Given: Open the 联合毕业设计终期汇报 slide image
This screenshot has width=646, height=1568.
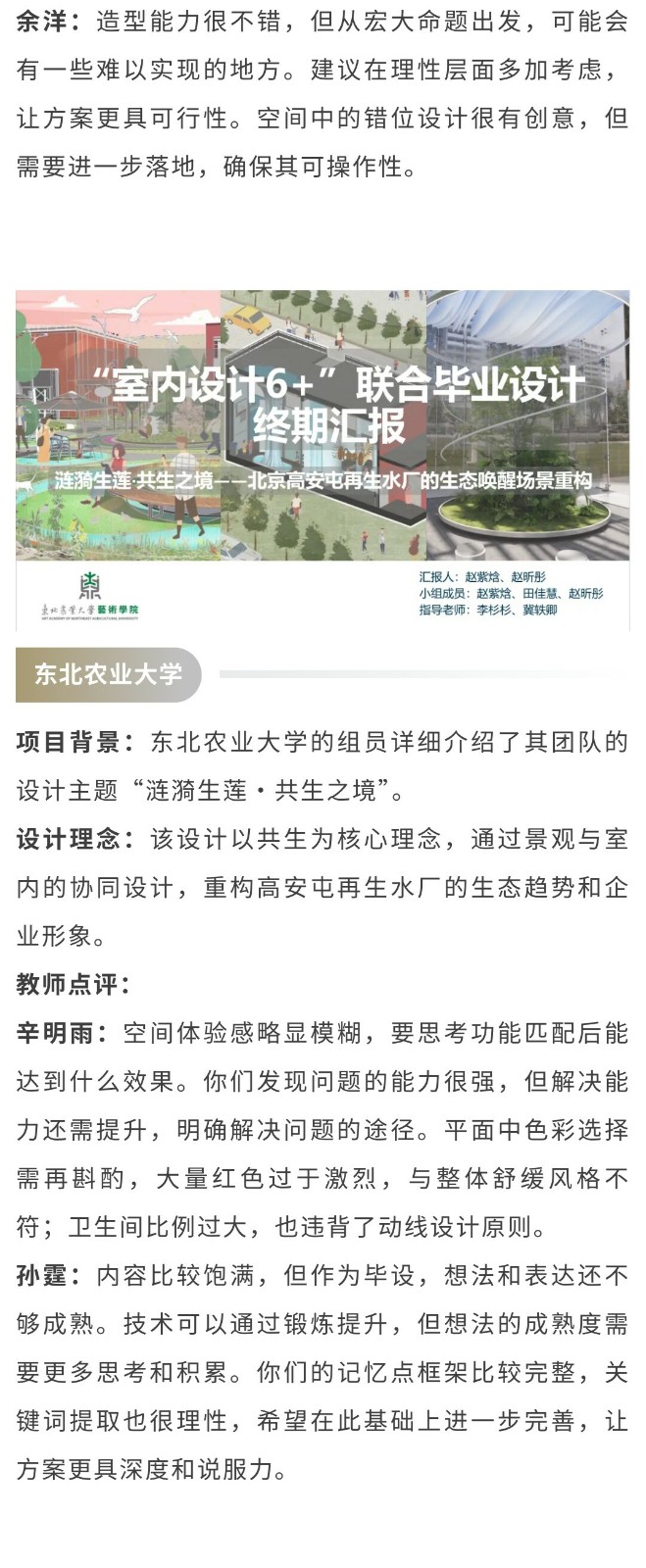Looking at the screenshot, I should point(323,459).
